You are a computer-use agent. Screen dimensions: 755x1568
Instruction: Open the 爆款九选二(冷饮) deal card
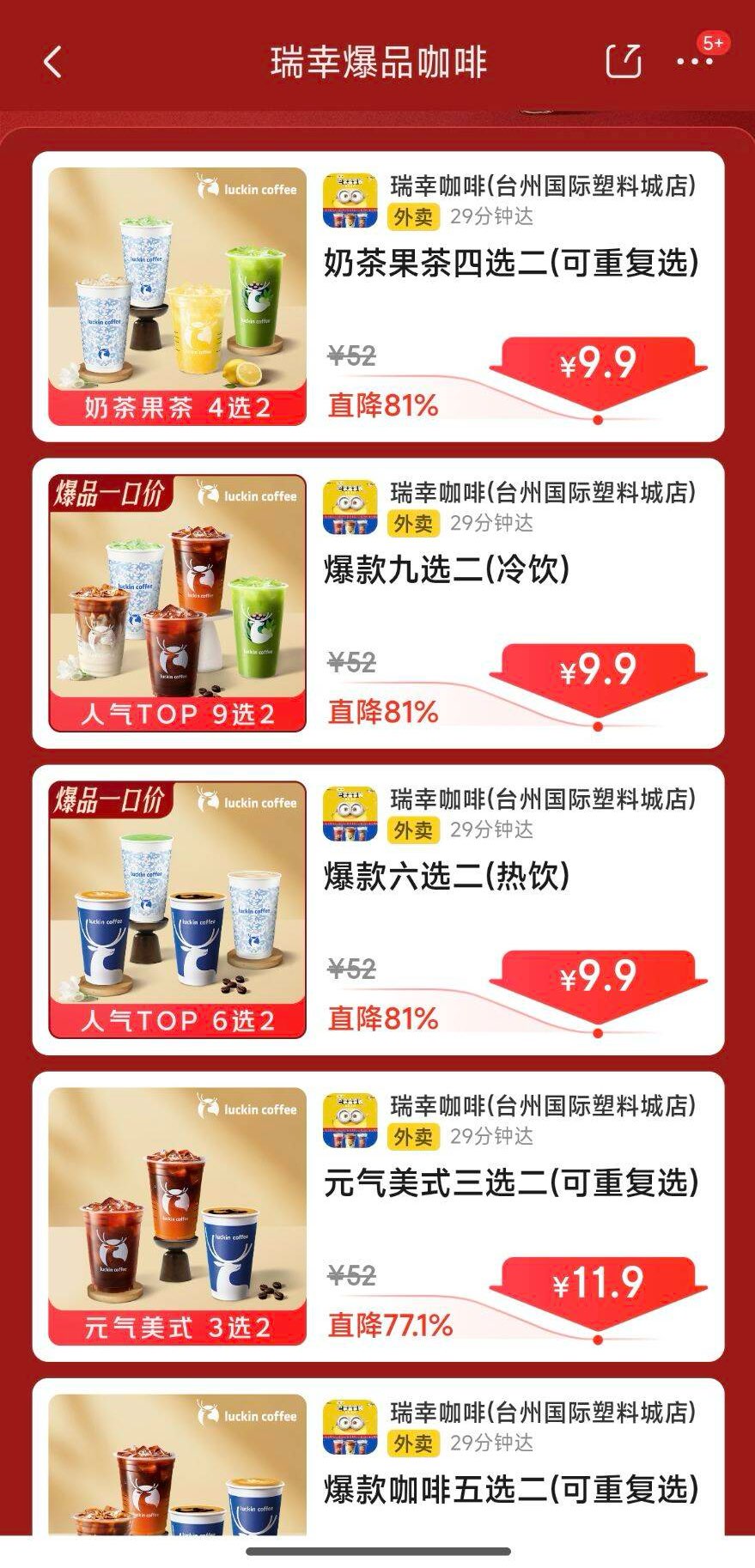447,570
